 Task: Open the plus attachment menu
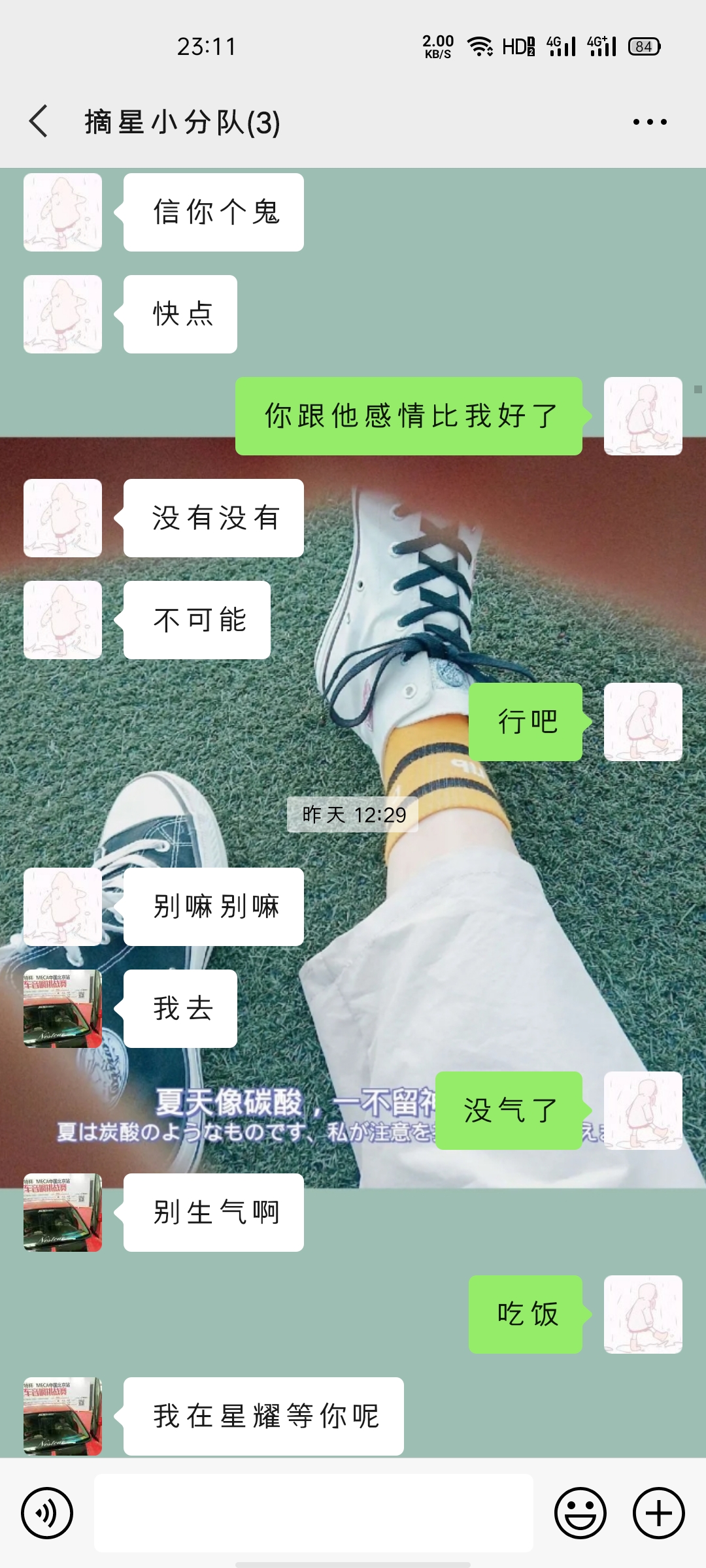coord(658,1513)
